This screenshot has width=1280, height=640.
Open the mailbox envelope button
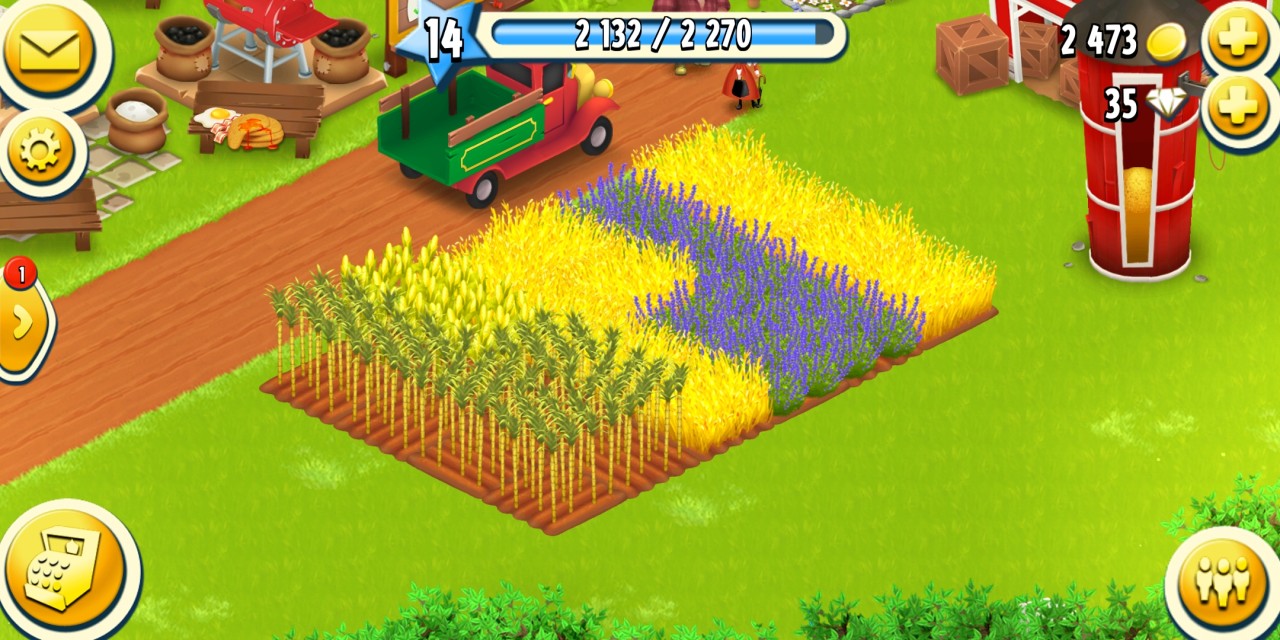click(x=47, y=48)
